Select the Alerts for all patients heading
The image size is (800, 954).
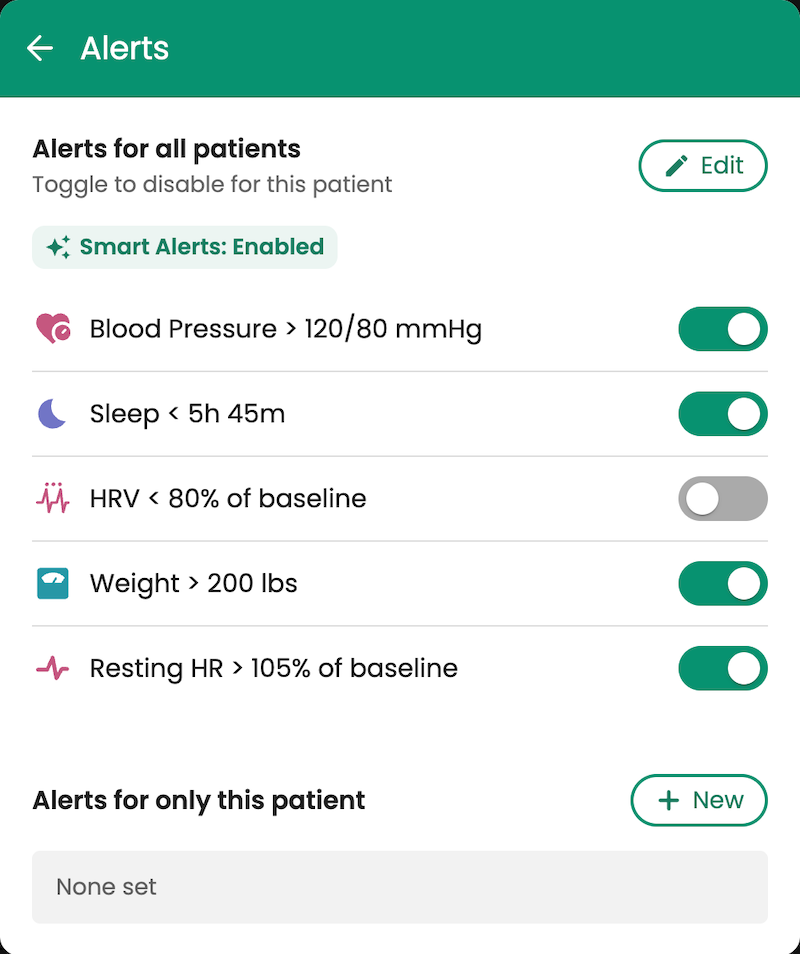point(166,148)
